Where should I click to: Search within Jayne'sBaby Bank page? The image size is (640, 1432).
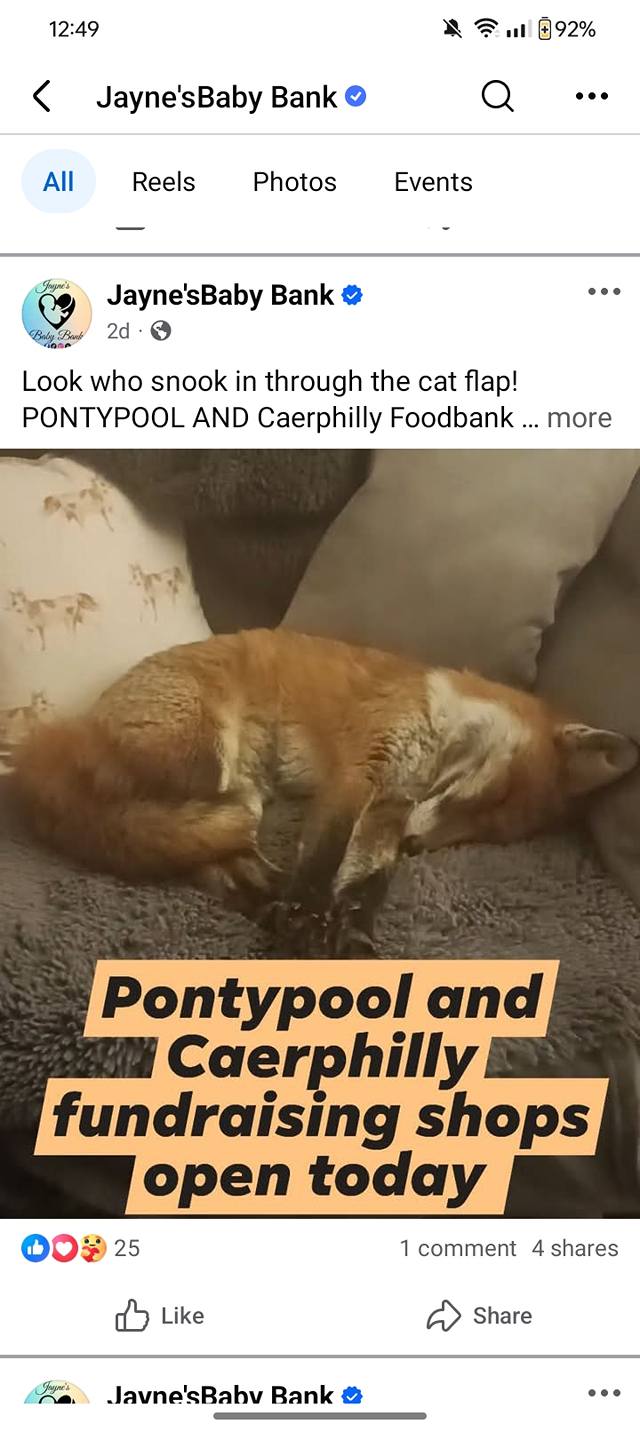click(497, 97)
